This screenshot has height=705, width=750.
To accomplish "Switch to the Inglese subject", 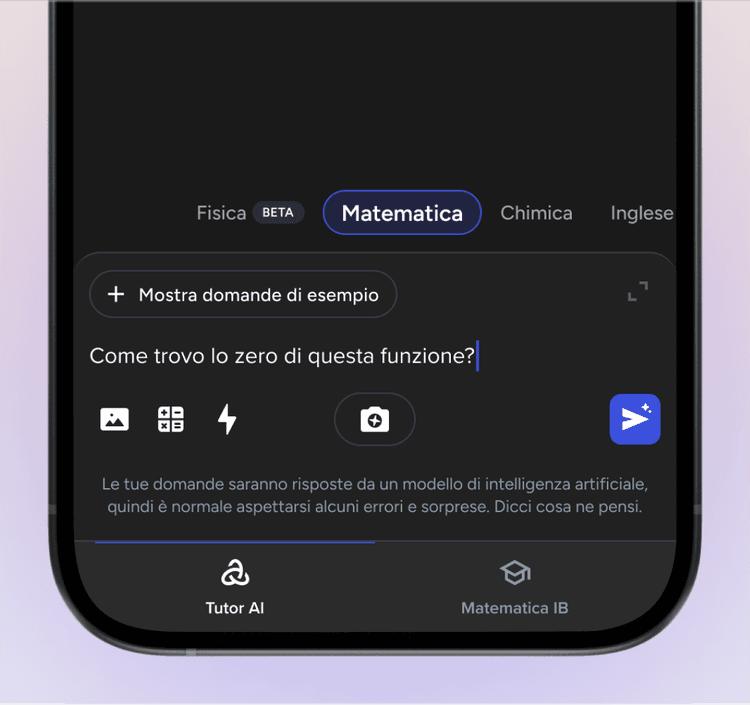I will tap(641, 213).
